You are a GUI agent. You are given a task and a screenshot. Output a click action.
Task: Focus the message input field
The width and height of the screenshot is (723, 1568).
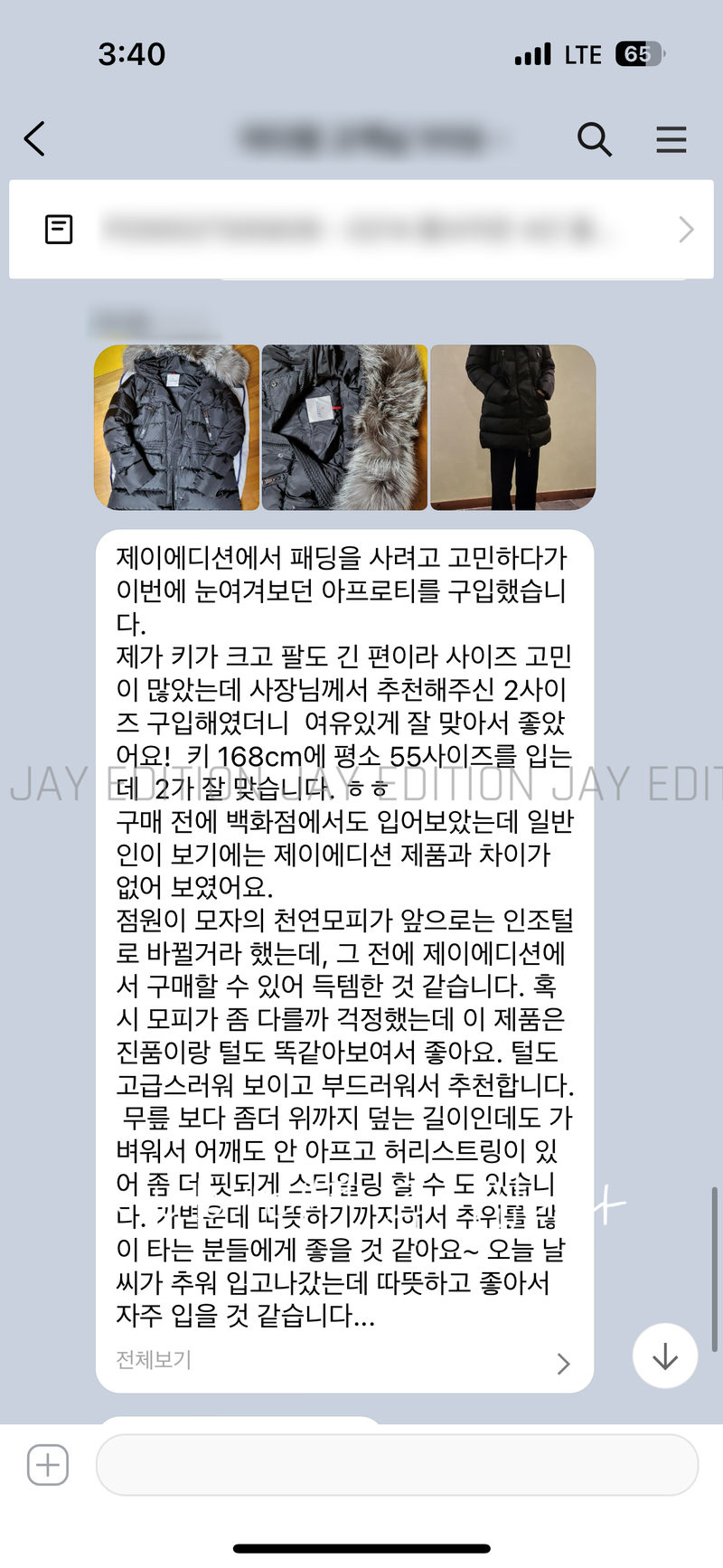[x=397, y=1464]
